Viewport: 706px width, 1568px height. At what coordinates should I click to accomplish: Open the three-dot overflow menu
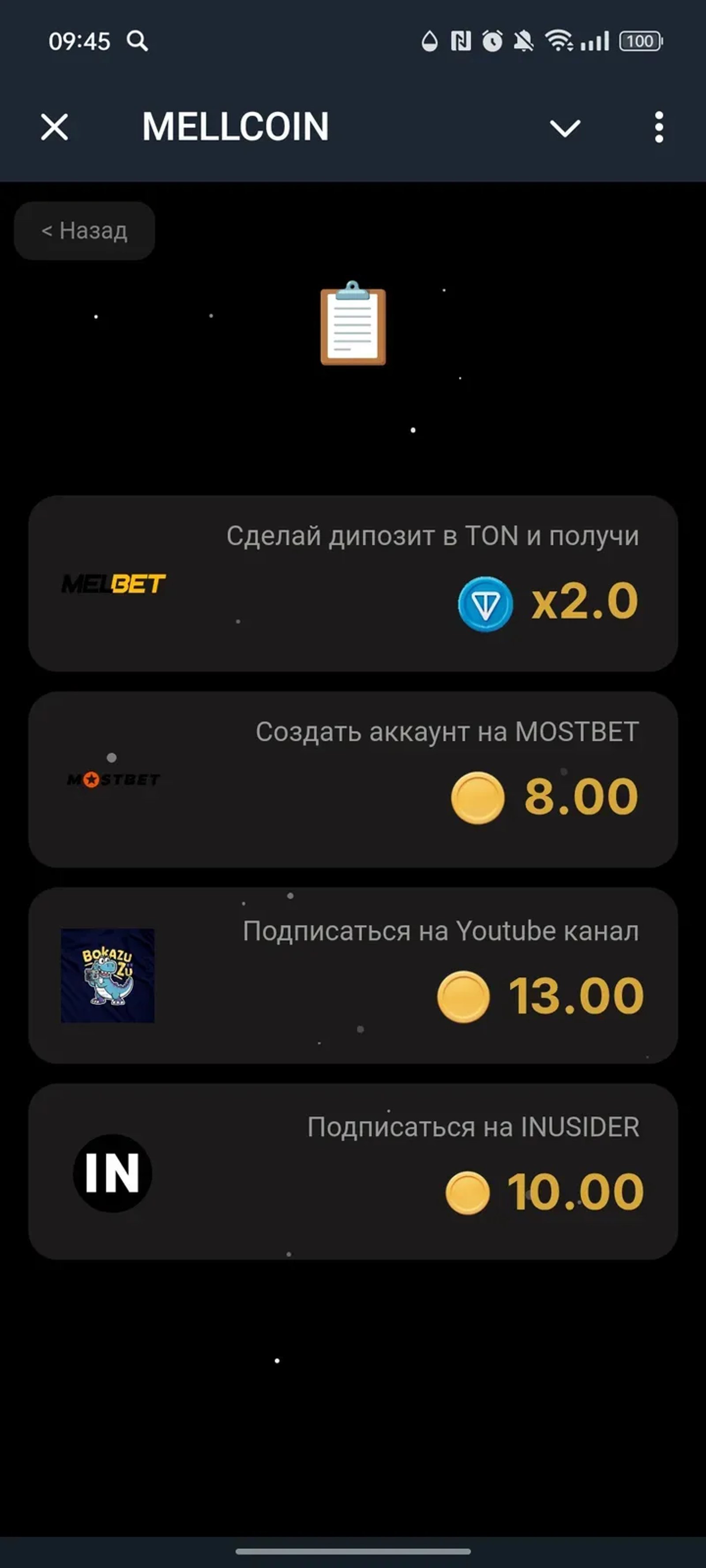pyautogui.click(x=658, y=127)
